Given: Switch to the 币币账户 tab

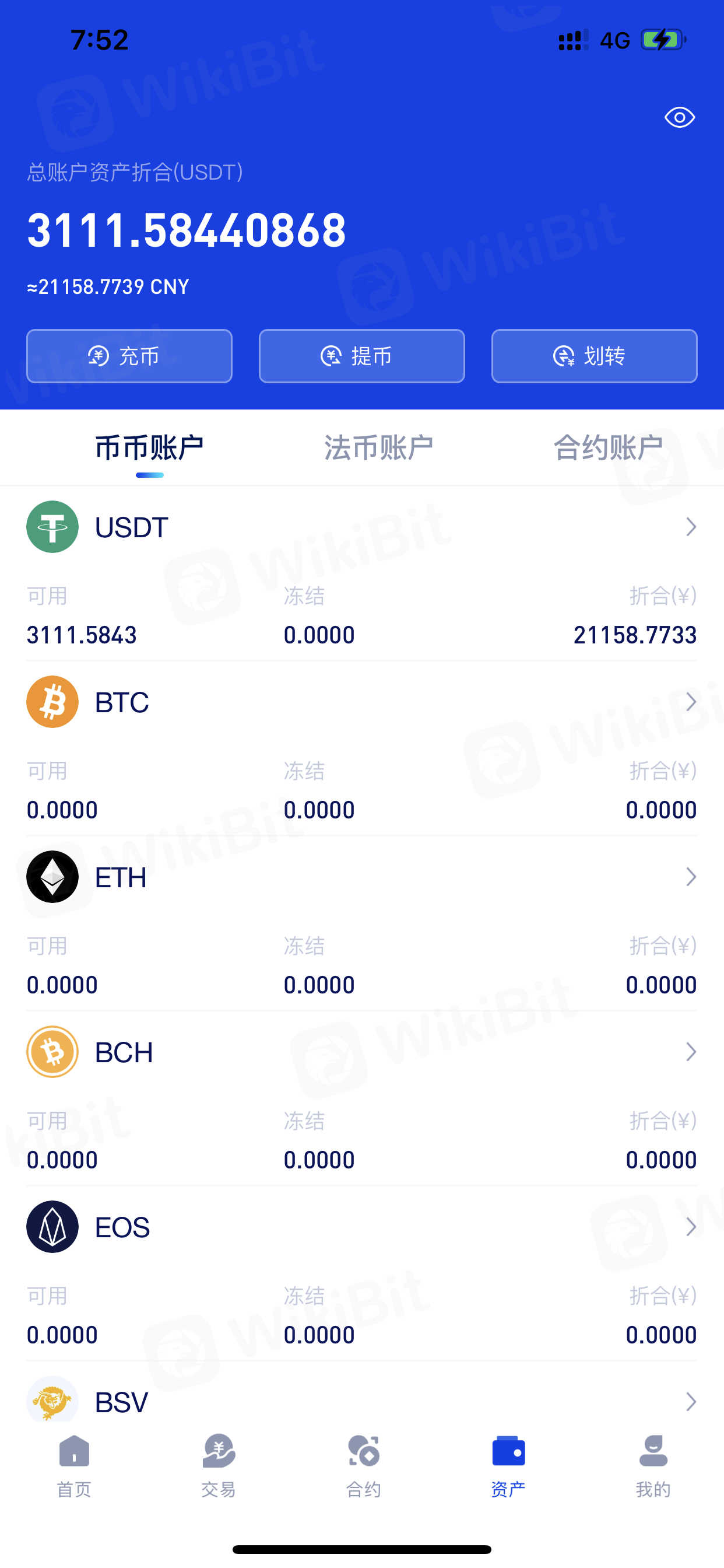Looking at the screenshot, I should (149, 448).
